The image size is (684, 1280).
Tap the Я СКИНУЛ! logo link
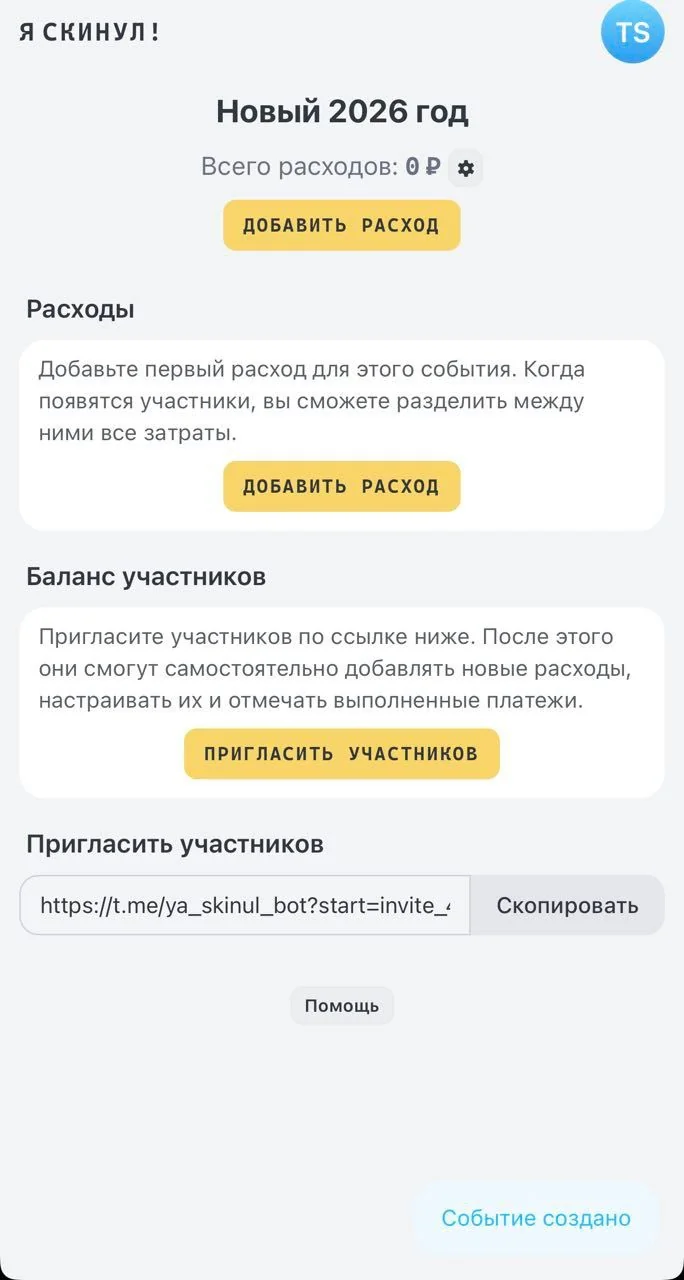[x=90, y=32]
